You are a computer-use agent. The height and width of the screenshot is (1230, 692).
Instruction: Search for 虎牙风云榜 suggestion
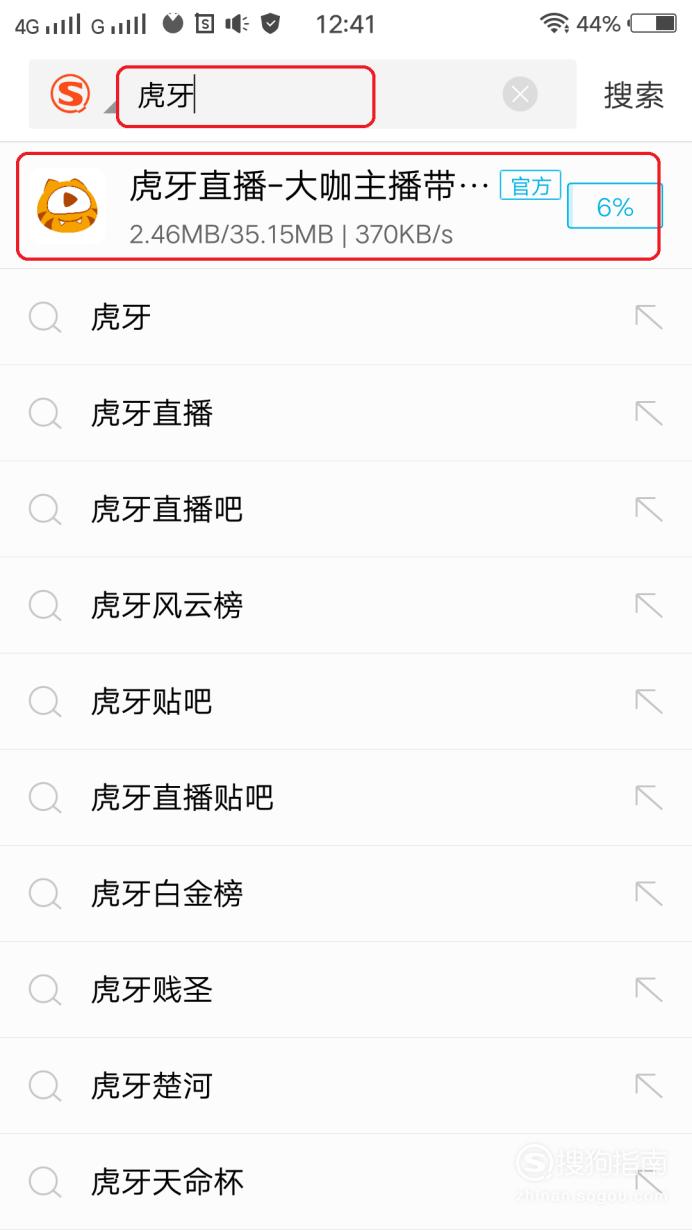[x=346, y=605]
